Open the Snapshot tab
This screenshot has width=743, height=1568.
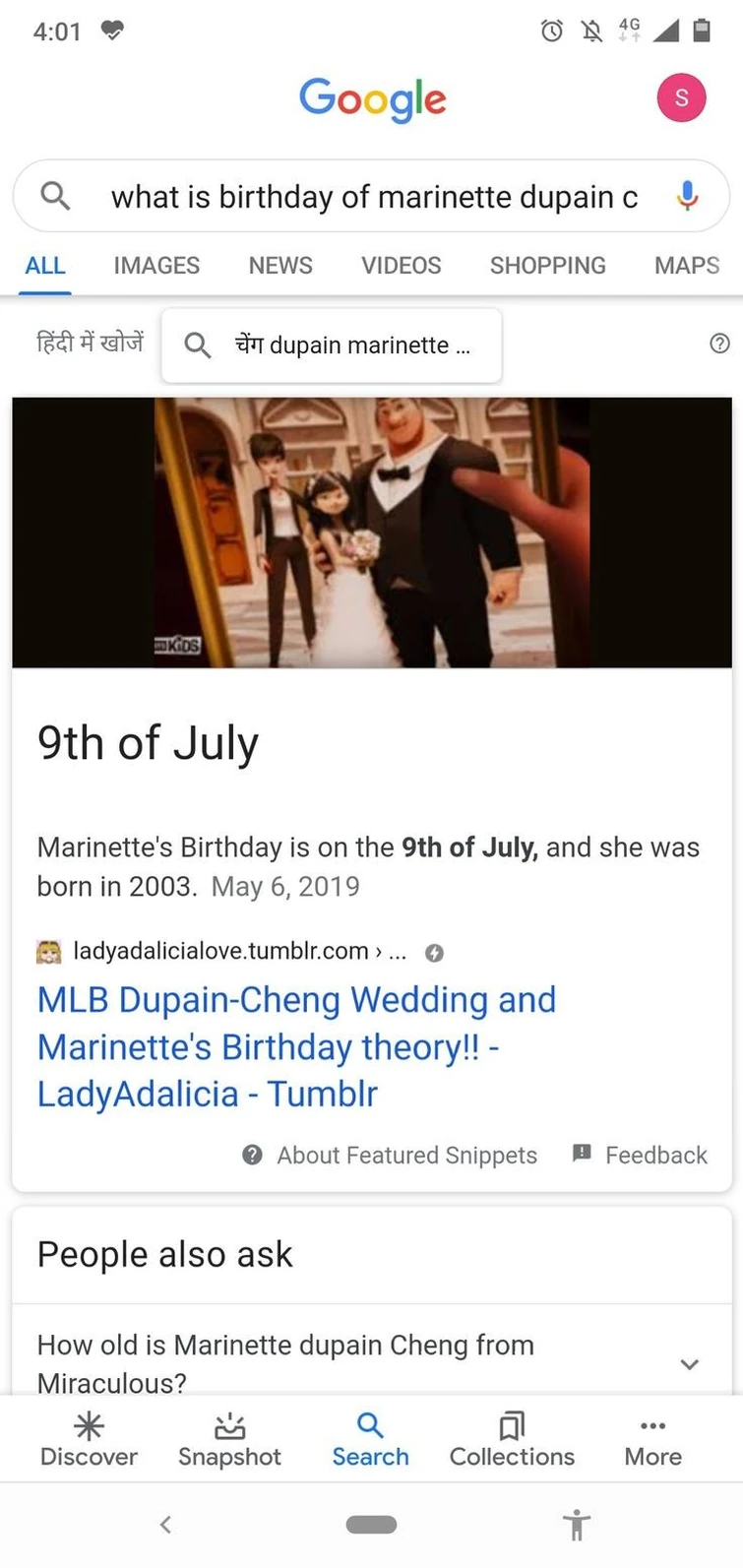[229, 1439]
